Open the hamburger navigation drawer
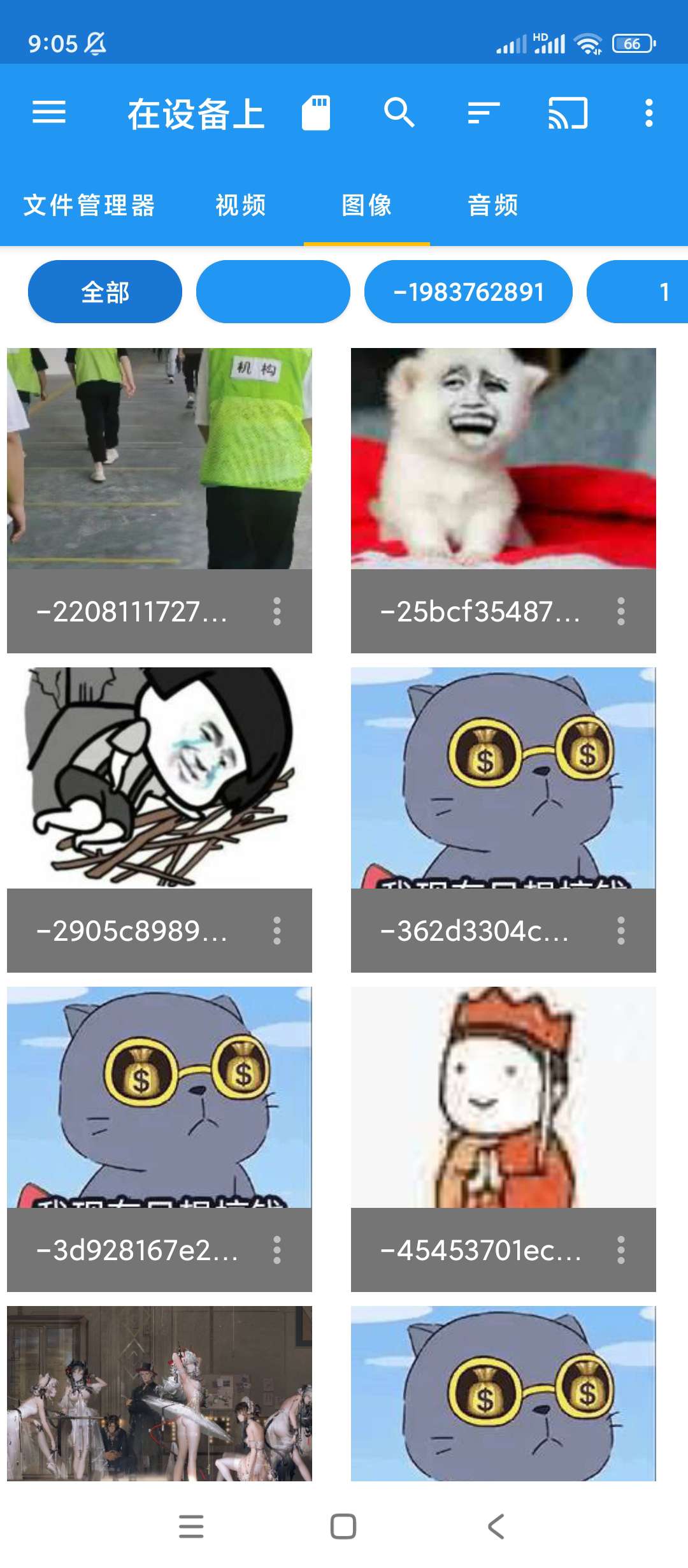The height and width of the screenshot is (1568, 688). click(49, 113)
